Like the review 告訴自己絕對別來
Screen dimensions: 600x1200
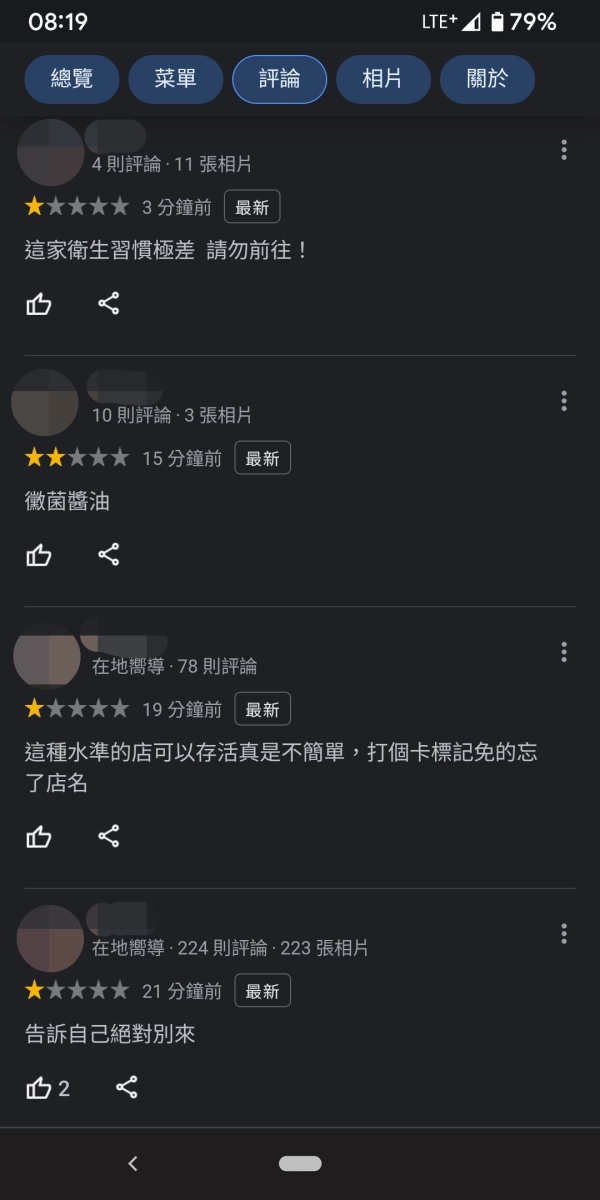point(39,1088)
